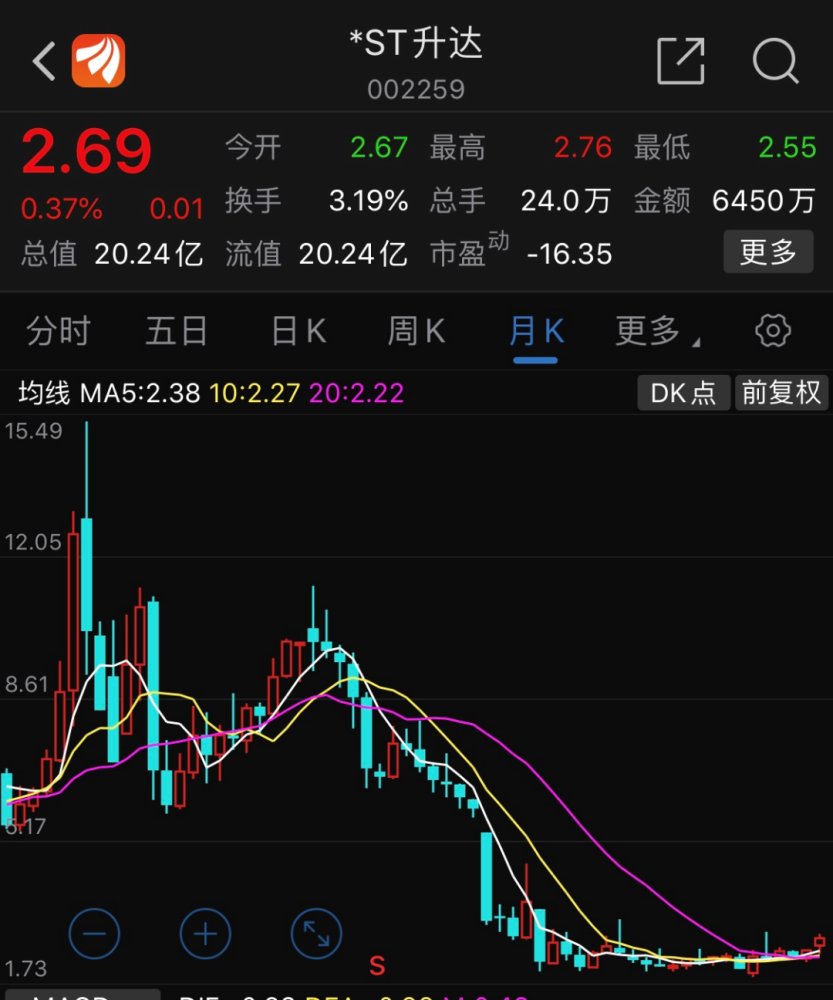Select the 日K daily candlestick tab
Image resolution: width=833 pixels, height=1000 pixels.
(x=295, y=331)
